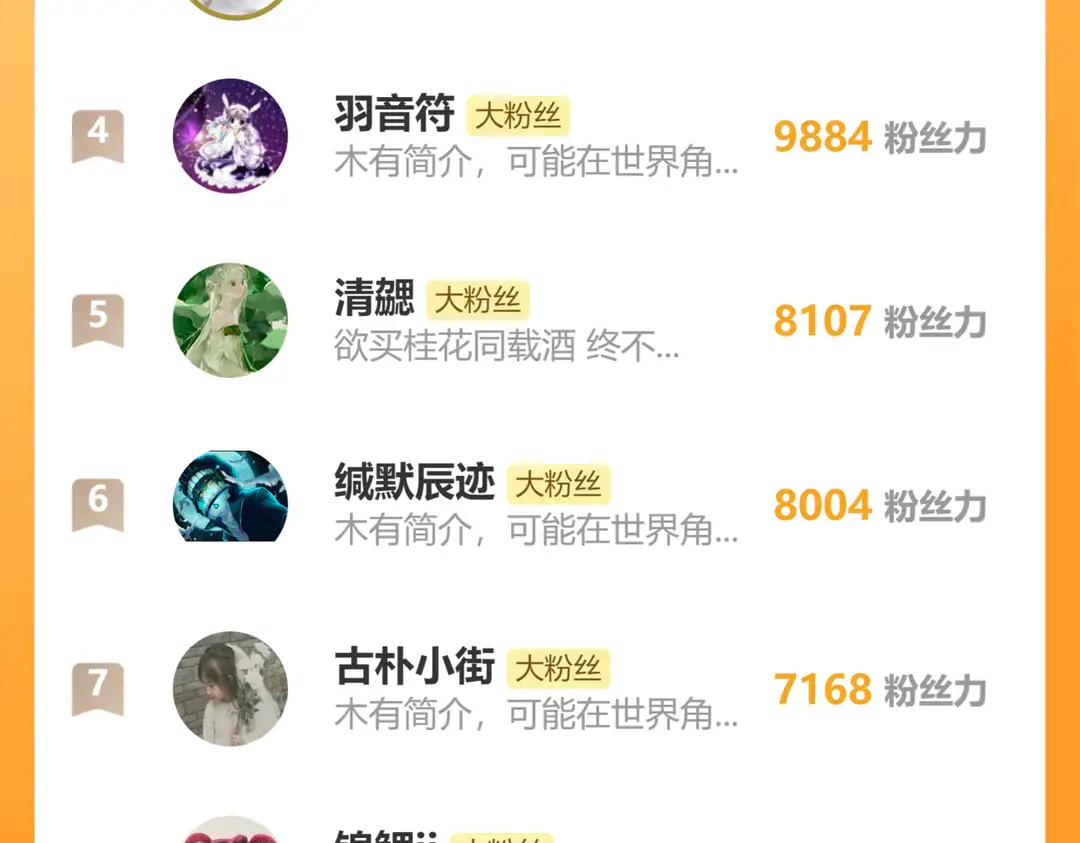Image resolution: width=1080 pixels, height=843 pixels.
Task: Open 古朴小街's fan ranking row
Action: 540,689
